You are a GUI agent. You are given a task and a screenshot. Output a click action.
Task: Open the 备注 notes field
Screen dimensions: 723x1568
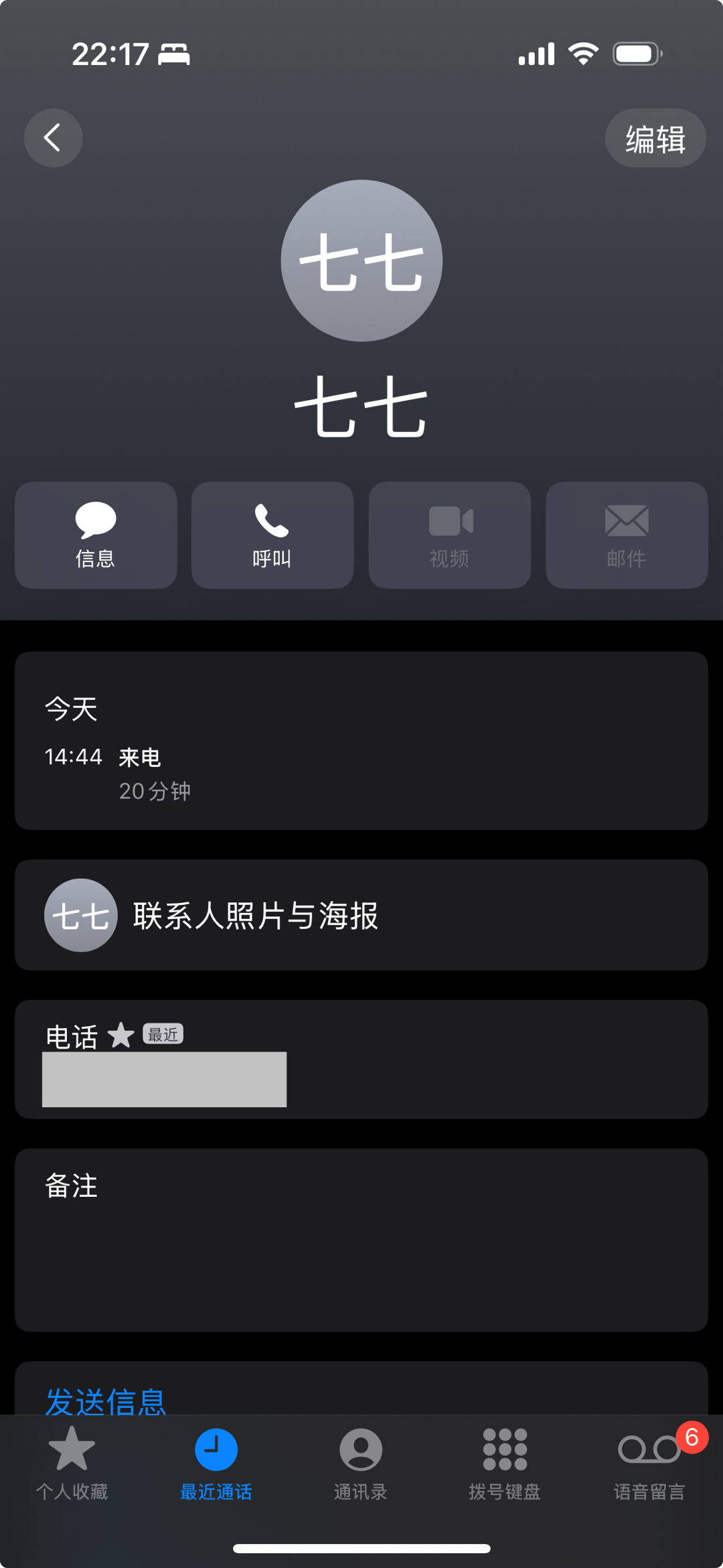361,1240
